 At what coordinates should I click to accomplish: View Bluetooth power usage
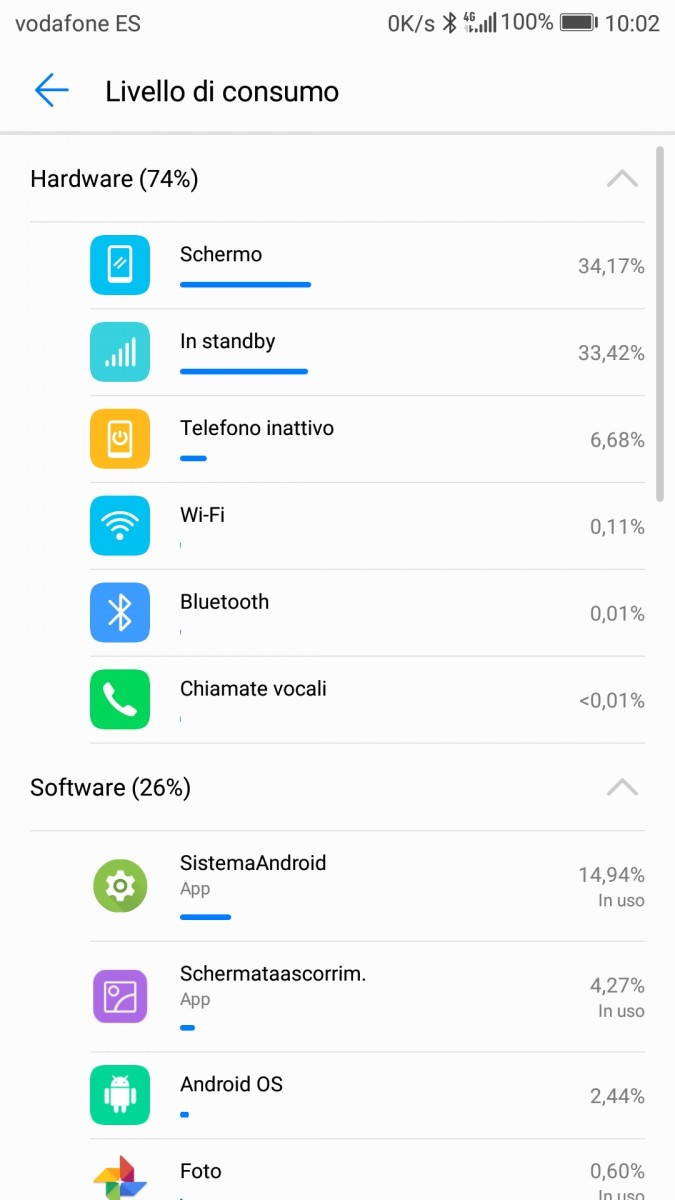[366, 614]
